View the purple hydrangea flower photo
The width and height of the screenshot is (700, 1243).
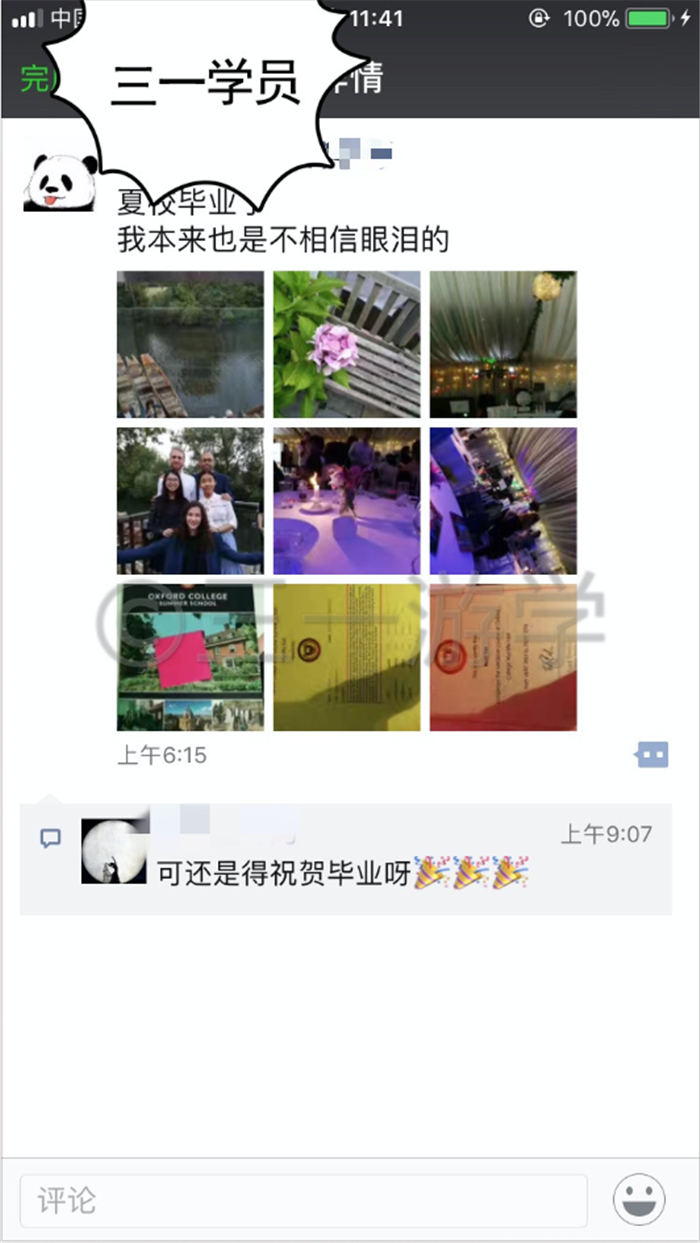tap(347, 344)
